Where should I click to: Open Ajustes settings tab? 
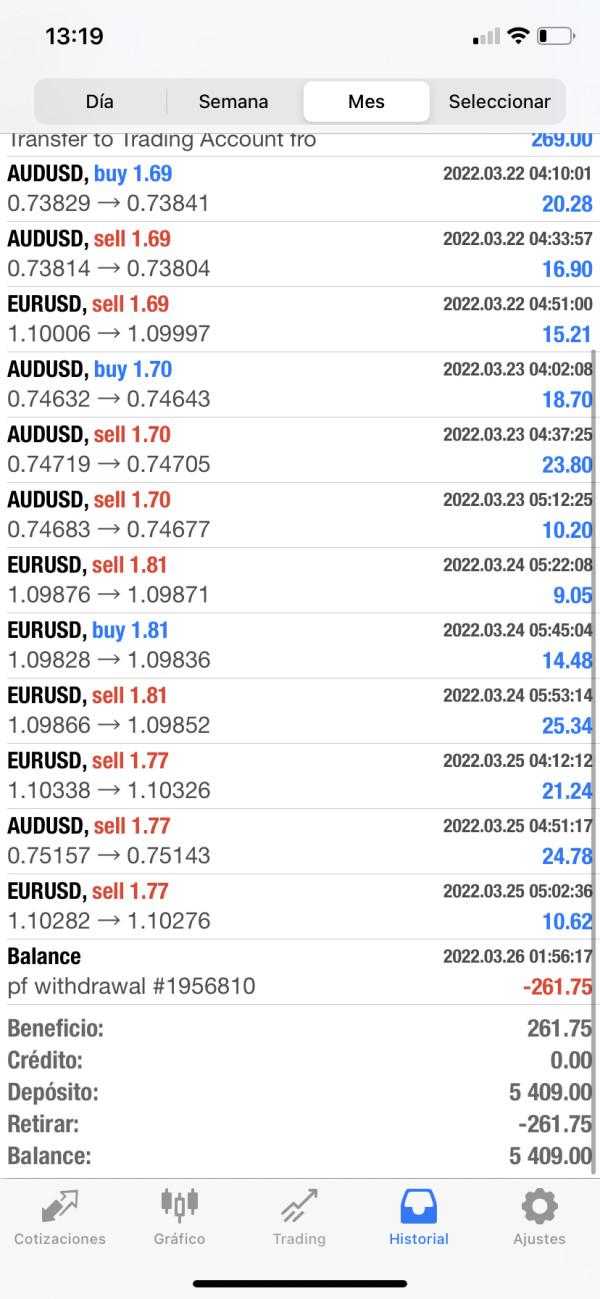pyautogui.click(x=539, y=1217)
